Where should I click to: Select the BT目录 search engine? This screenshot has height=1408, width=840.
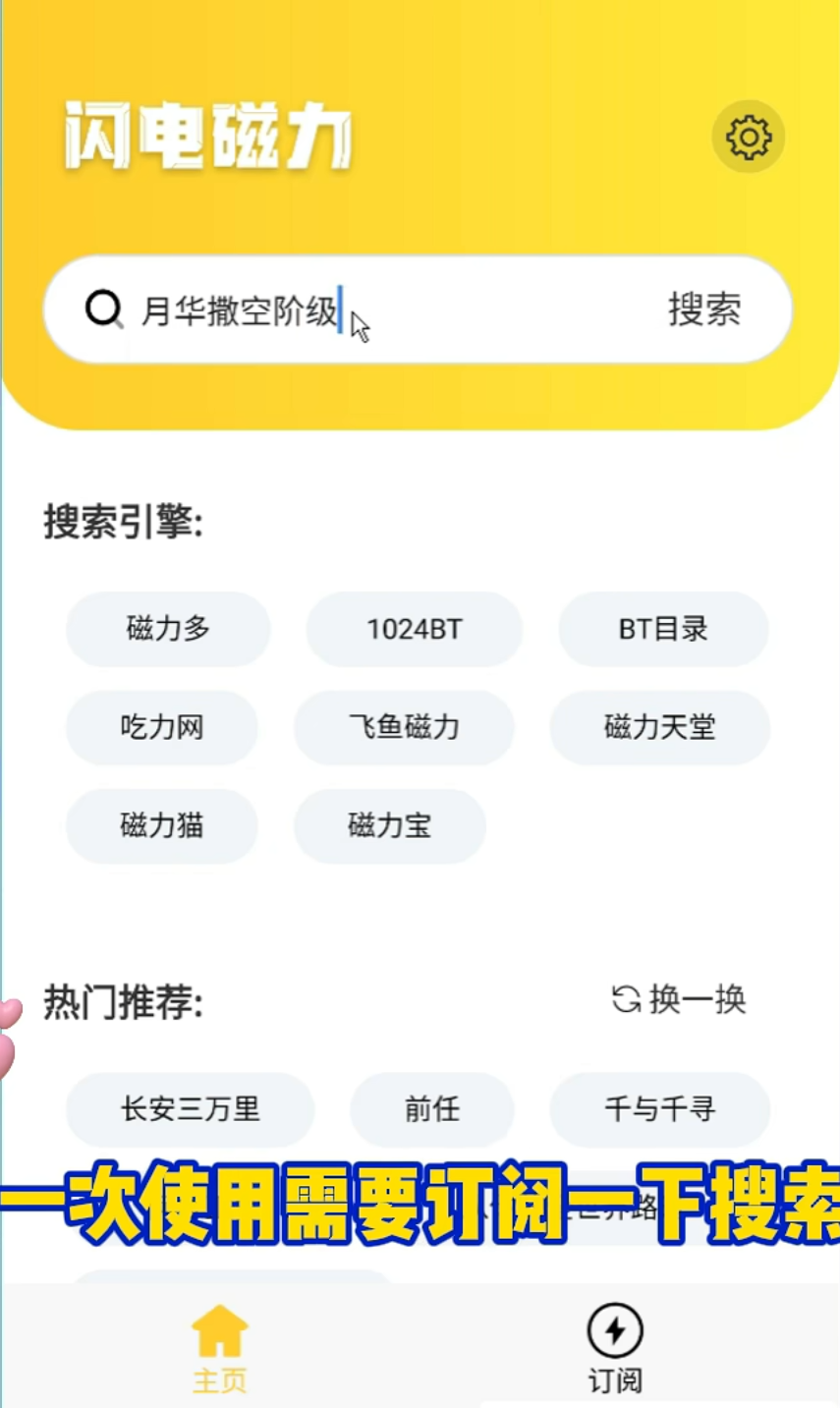point(663,629)
